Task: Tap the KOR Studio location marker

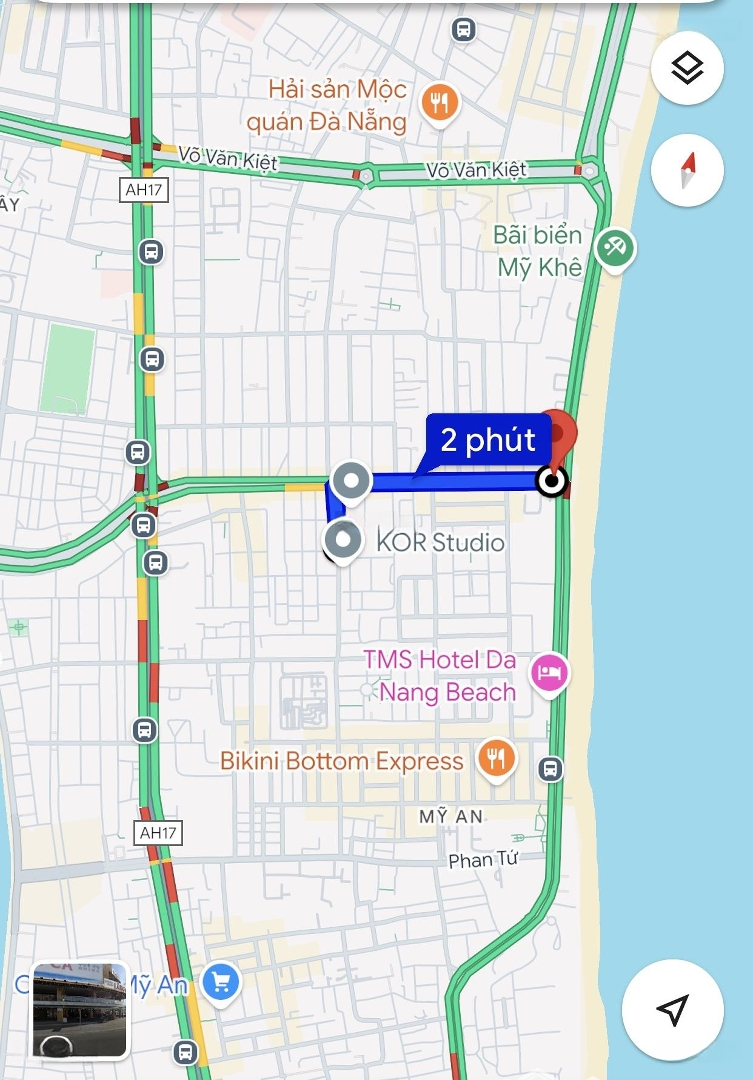Action: (344, 541)
